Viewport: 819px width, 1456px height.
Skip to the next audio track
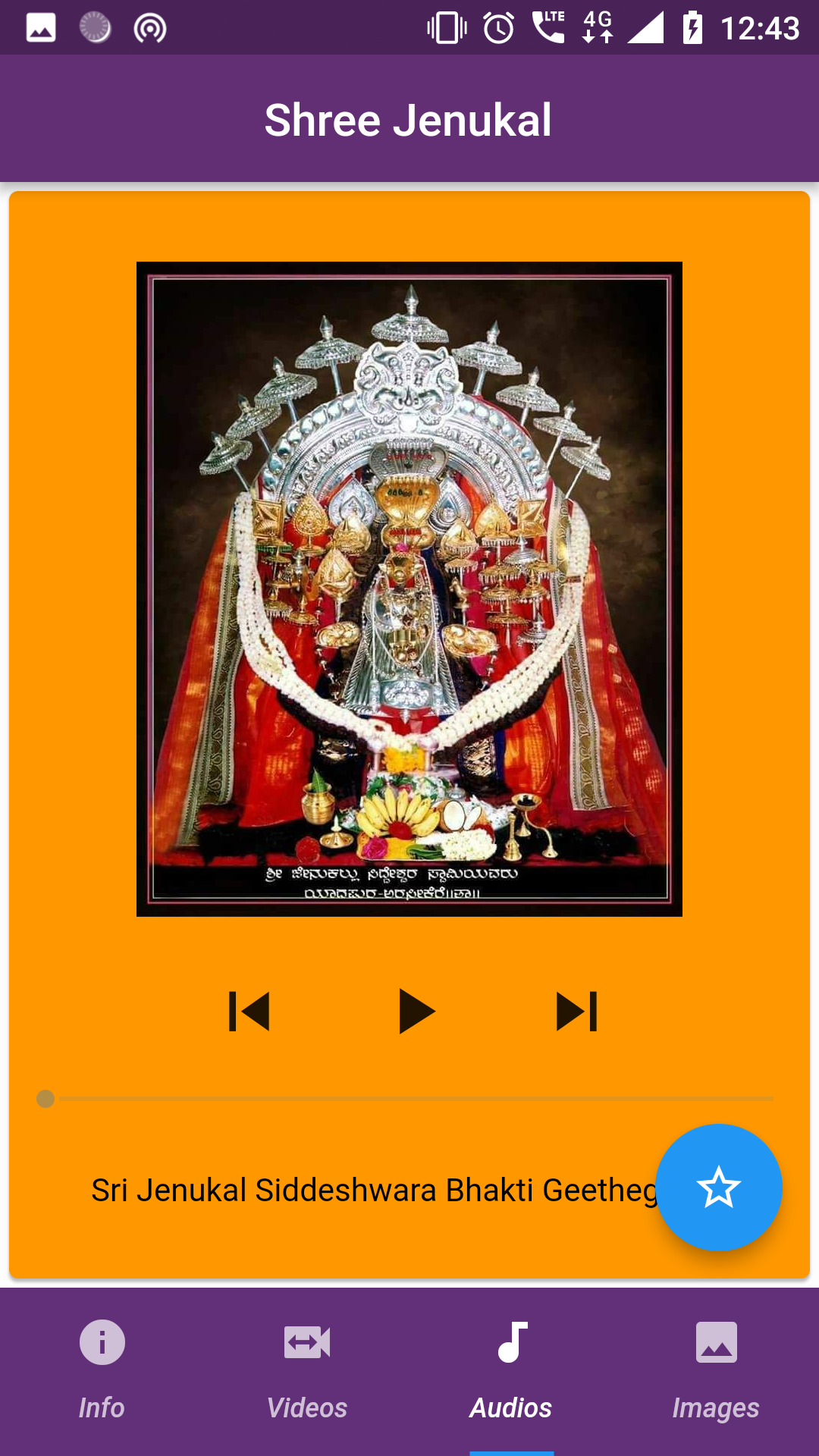point(577,1012)
